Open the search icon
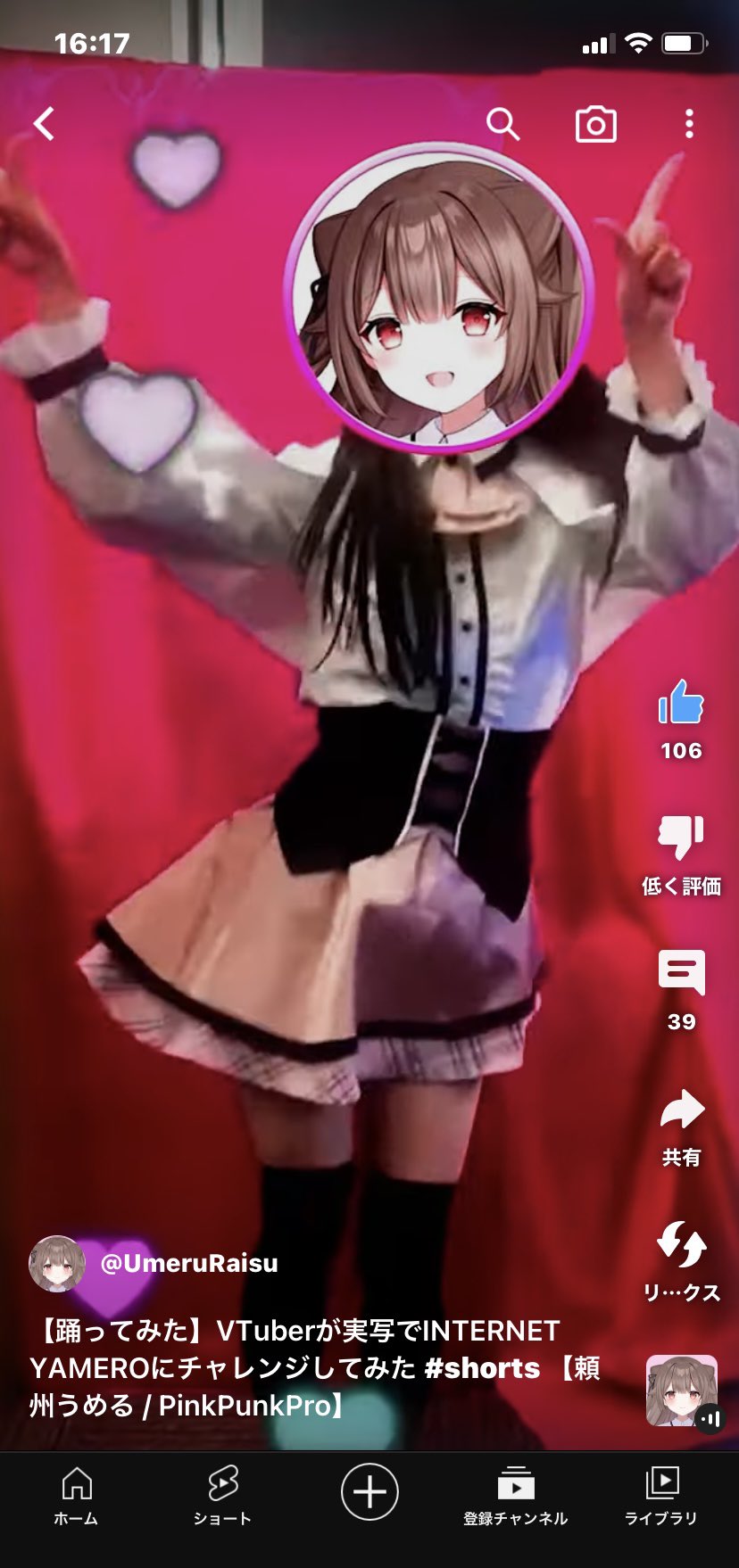Viewport: 739px width, 1568px height. click(502, 125)
